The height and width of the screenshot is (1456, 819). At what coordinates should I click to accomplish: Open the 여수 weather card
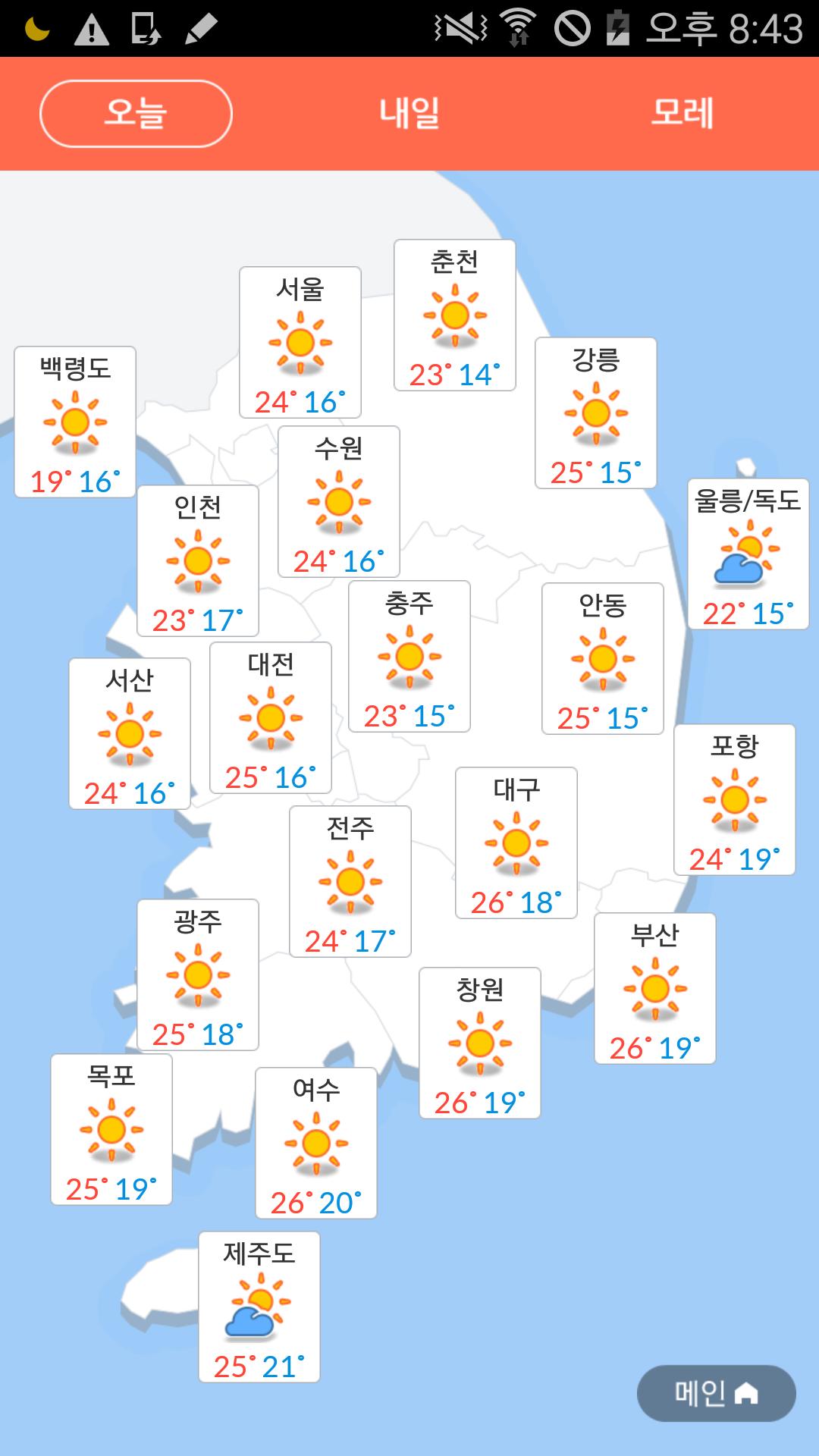coord(316,1144)
